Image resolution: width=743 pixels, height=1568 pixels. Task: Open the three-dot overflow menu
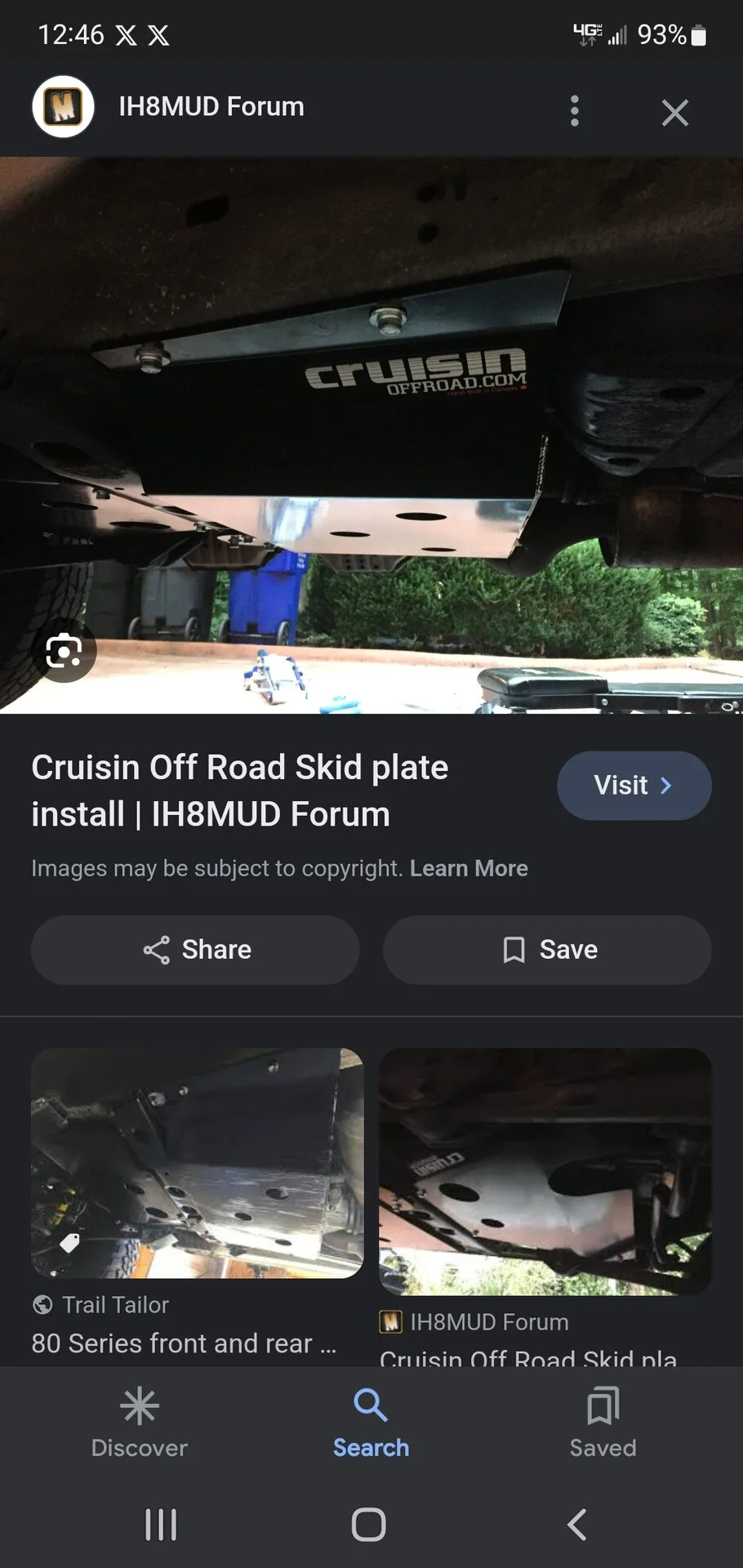click(x=575, y=110)
